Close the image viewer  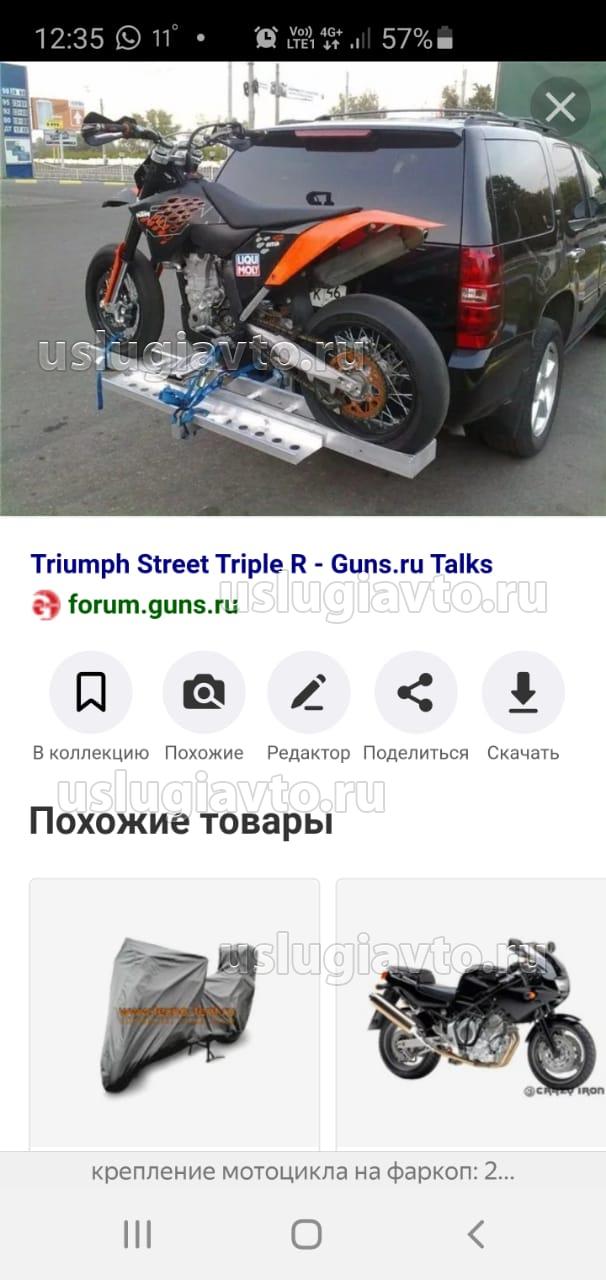(560, 107)
